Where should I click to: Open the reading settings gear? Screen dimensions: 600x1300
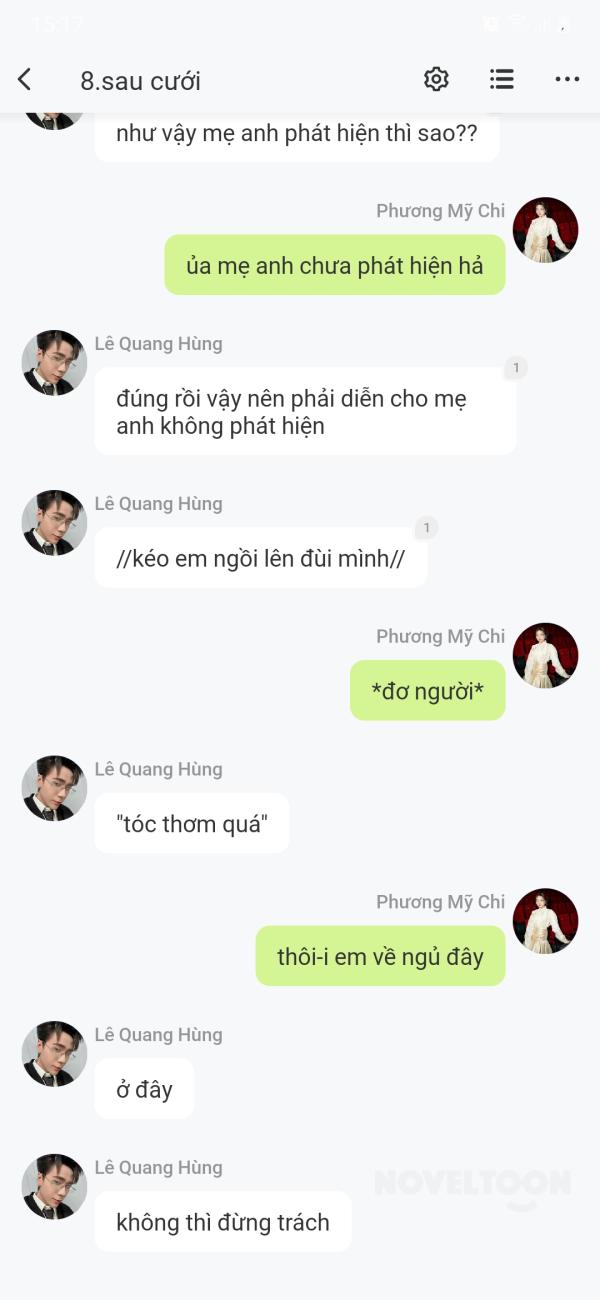436,80
